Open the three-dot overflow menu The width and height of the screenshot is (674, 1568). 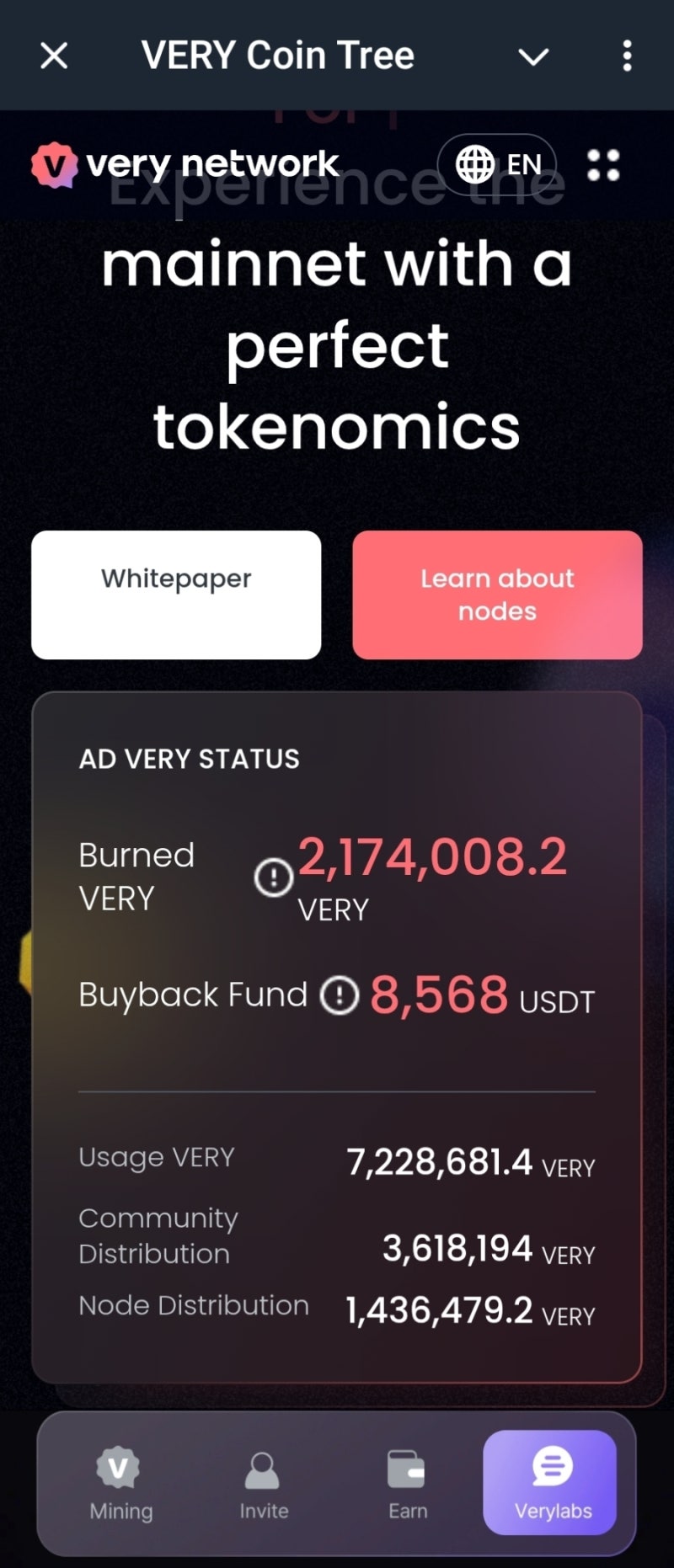pos(627,56)
